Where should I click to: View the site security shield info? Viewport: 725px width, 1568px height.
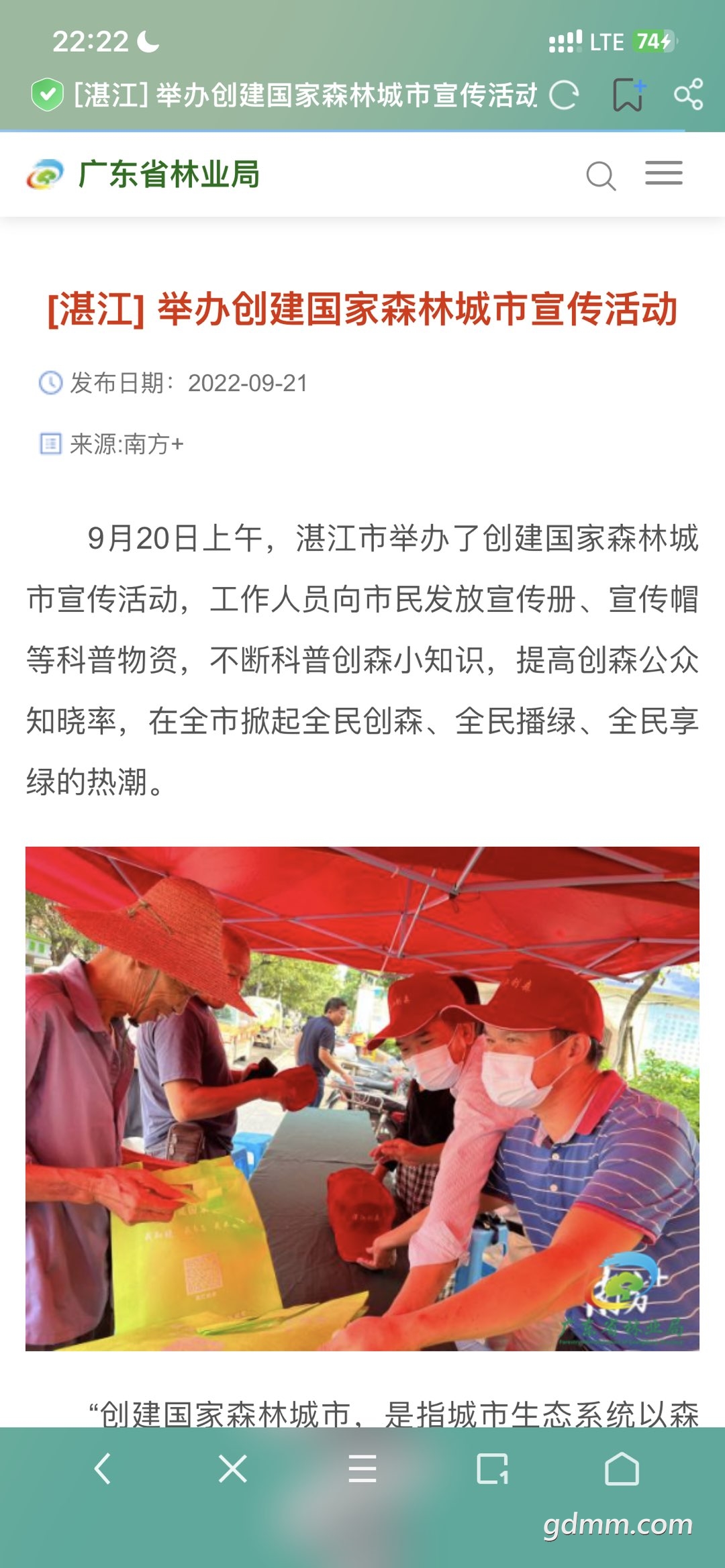coord(47,95)
